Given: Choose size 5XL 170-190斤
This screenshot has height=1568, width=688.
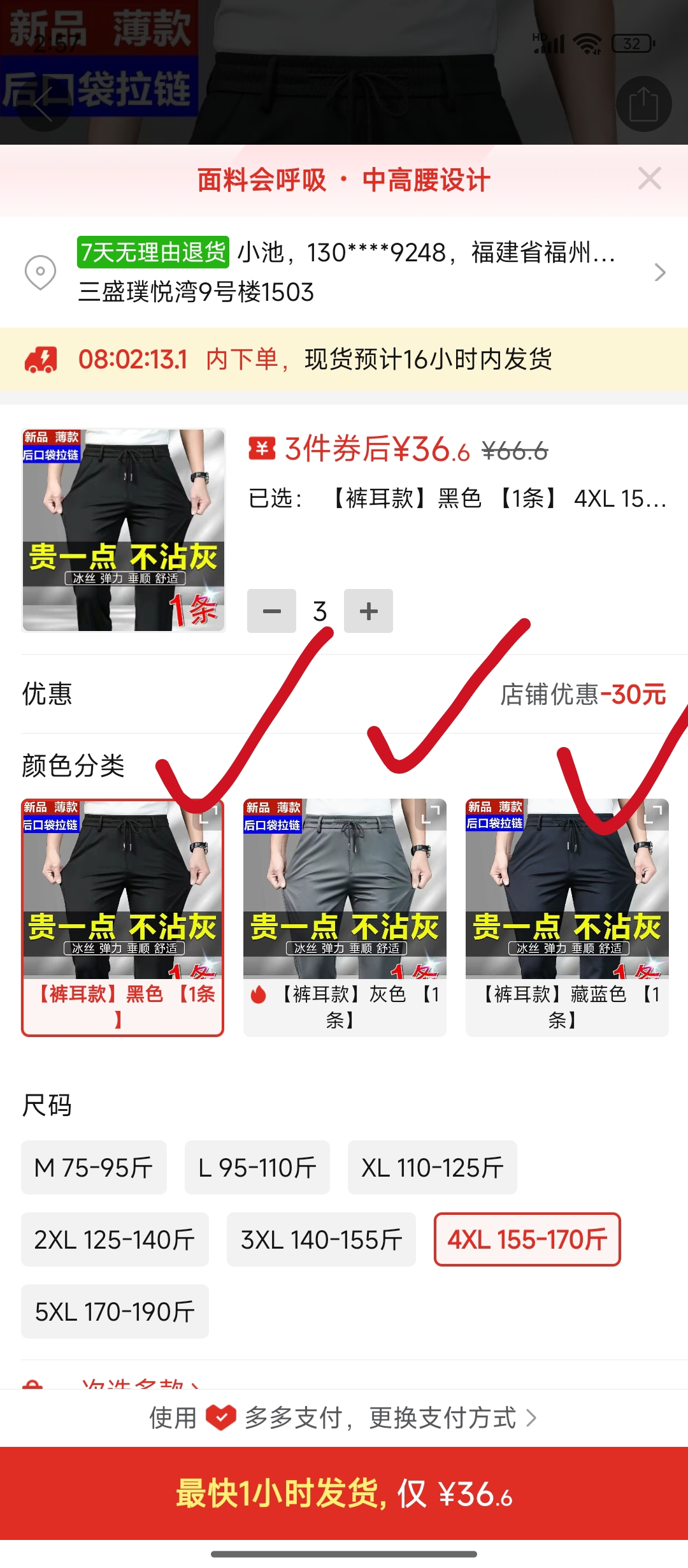Looking at the screenshot, I should point(115,1312).
